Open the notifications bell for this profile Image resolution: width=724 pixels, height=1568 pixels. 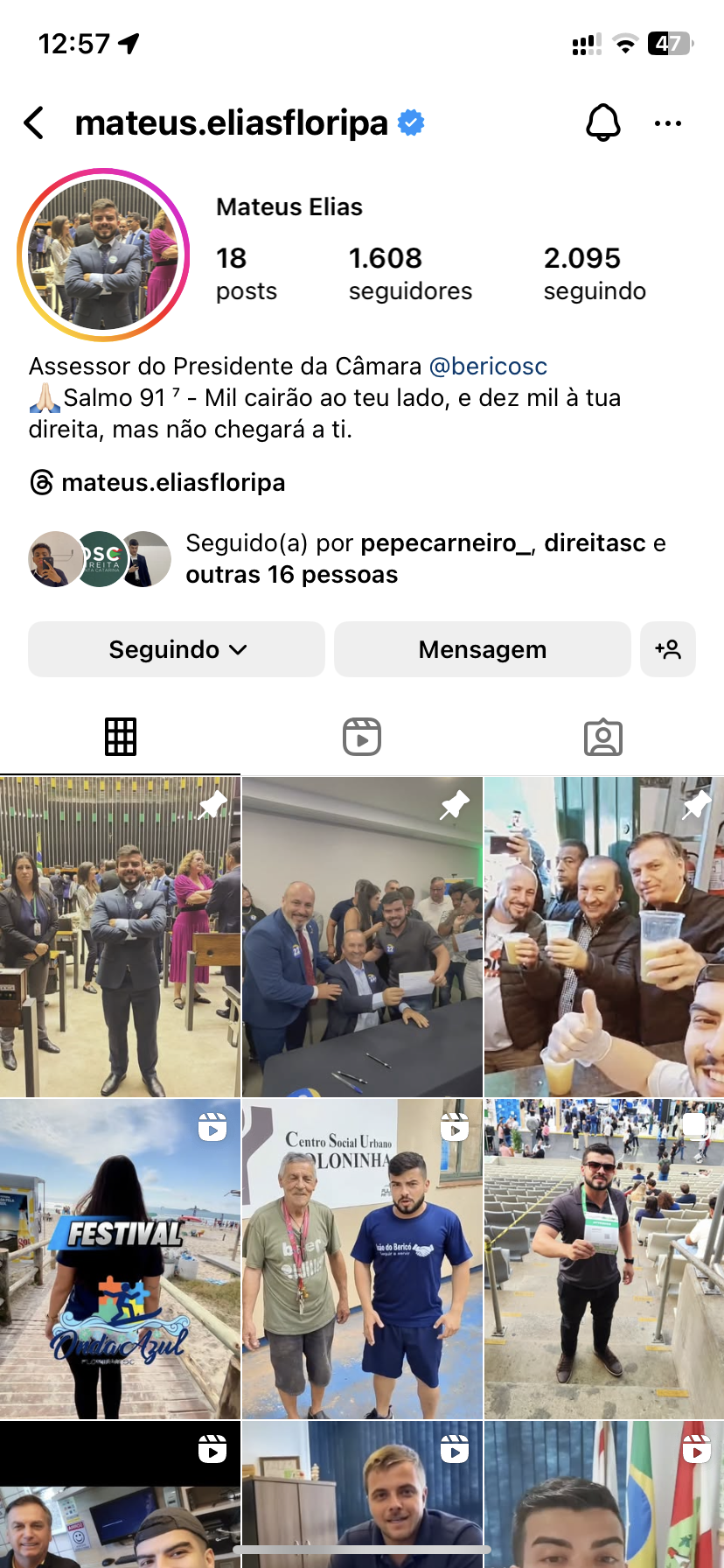pyautogui.click(x=602, y=123)
